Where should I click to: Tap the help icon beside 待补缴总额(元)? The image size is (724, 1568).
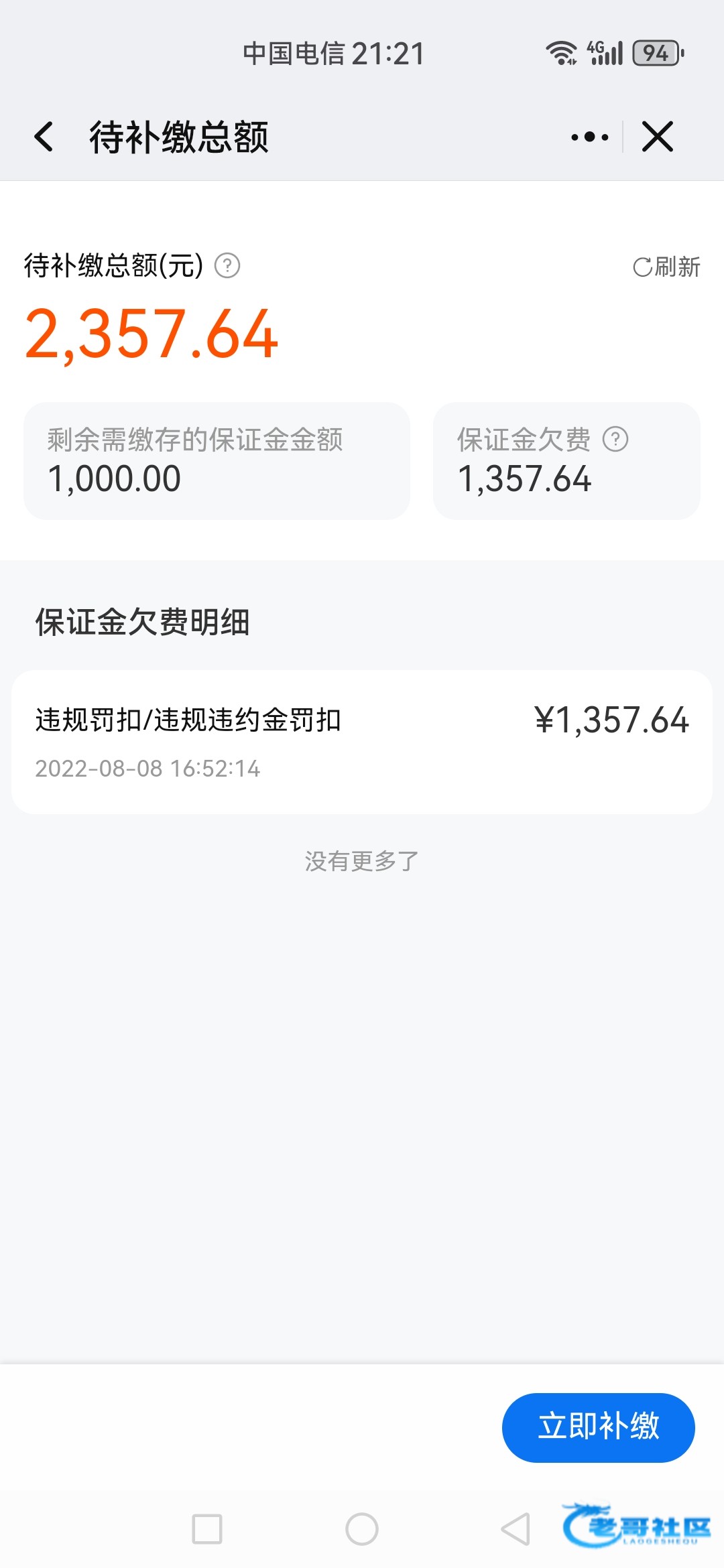[227, 266]
